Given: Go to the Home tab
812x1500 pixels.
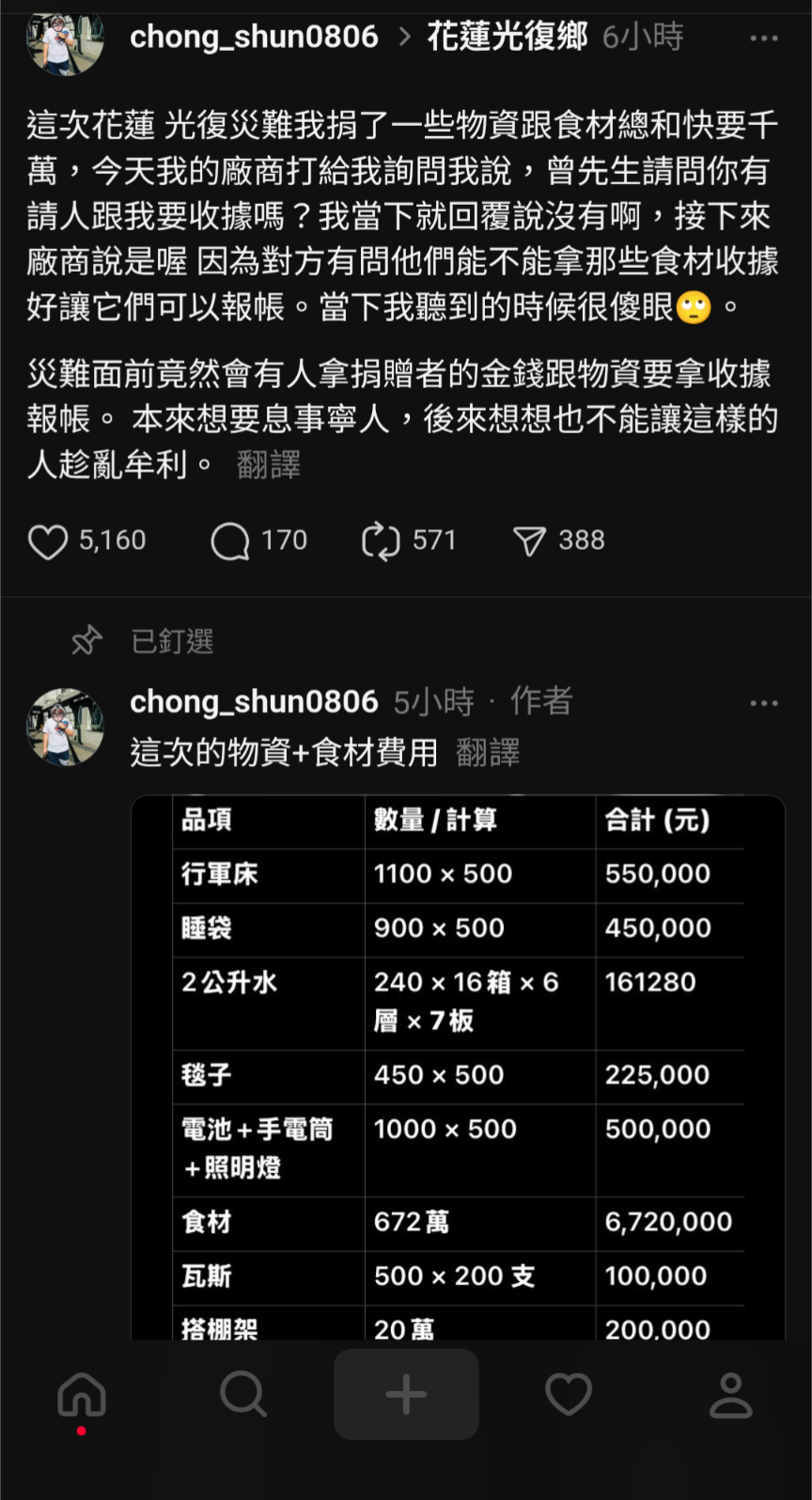Looking at the screenshot, I should click(82, 1395).
